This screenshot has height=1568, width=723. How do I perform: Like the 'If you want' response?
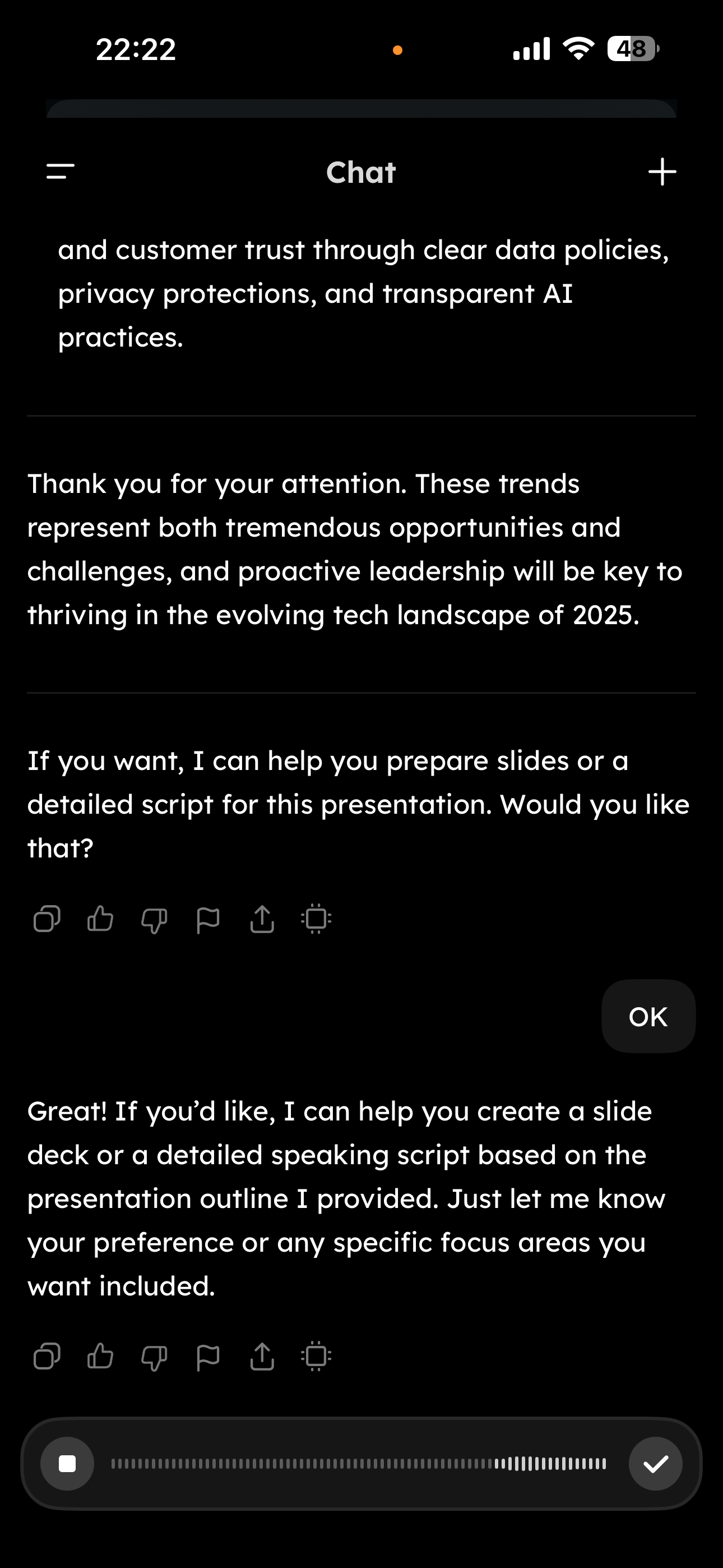[100, 919]
